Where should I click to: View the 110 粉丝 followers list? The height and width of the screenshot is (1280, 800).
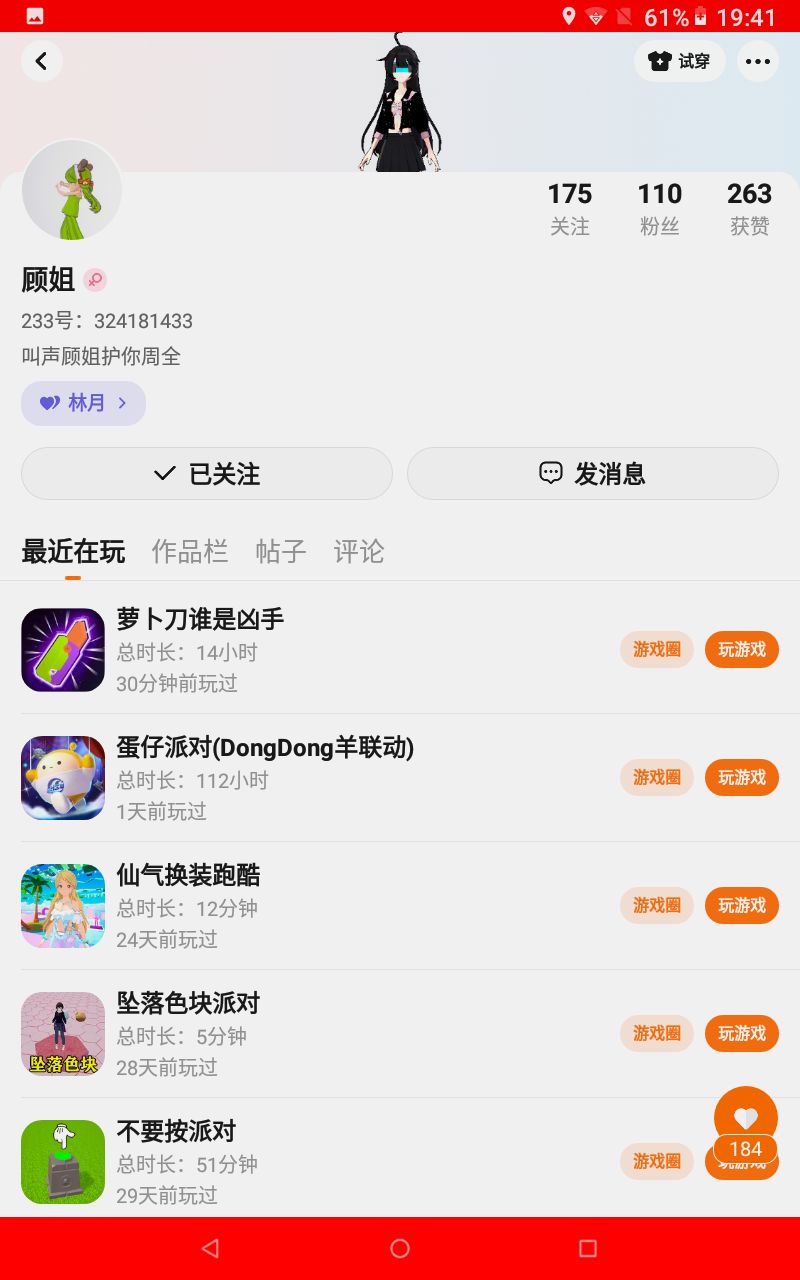[x=660, y=207]
